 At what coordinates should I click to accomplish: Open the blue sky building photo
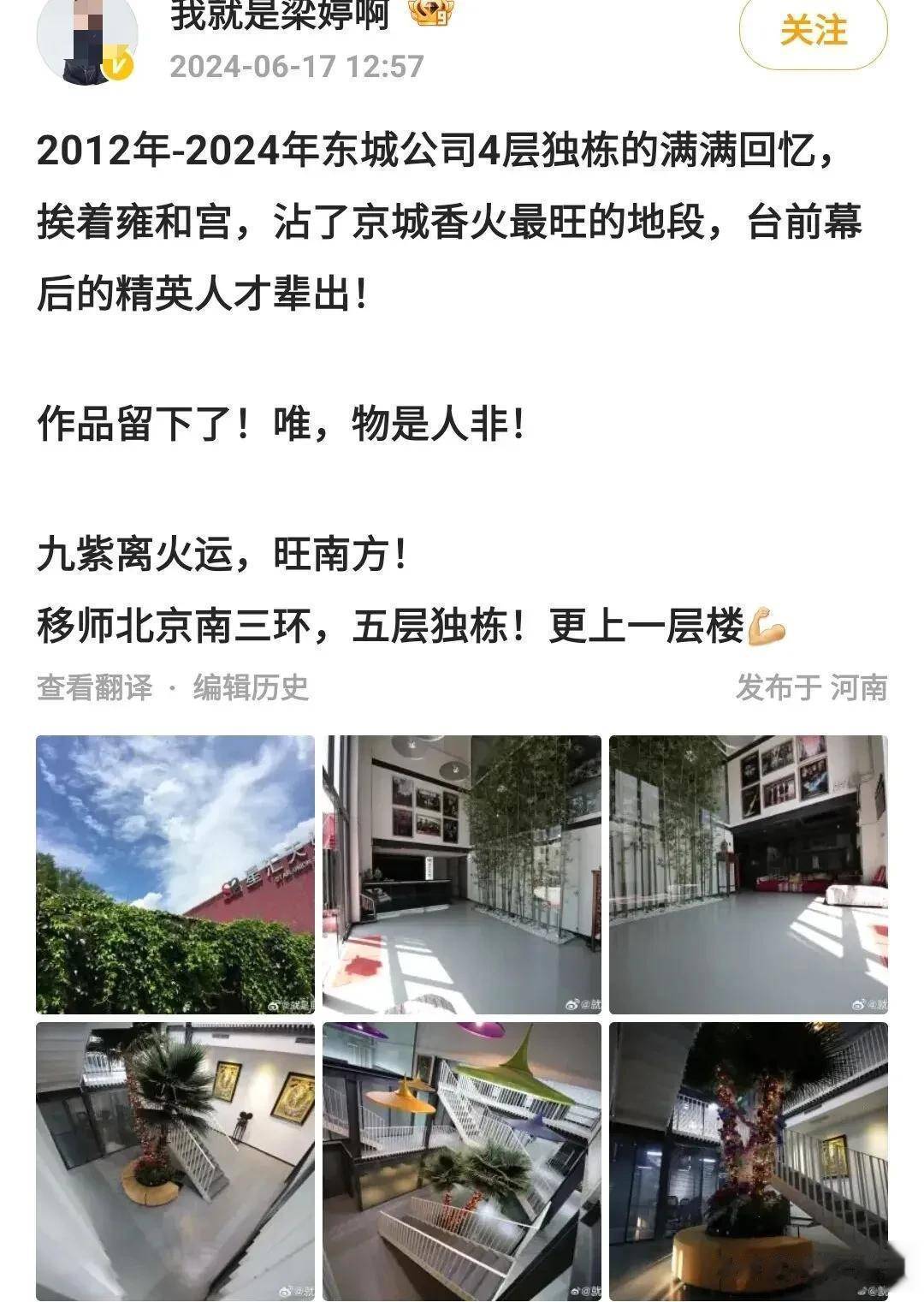click(x=175, y=874)
